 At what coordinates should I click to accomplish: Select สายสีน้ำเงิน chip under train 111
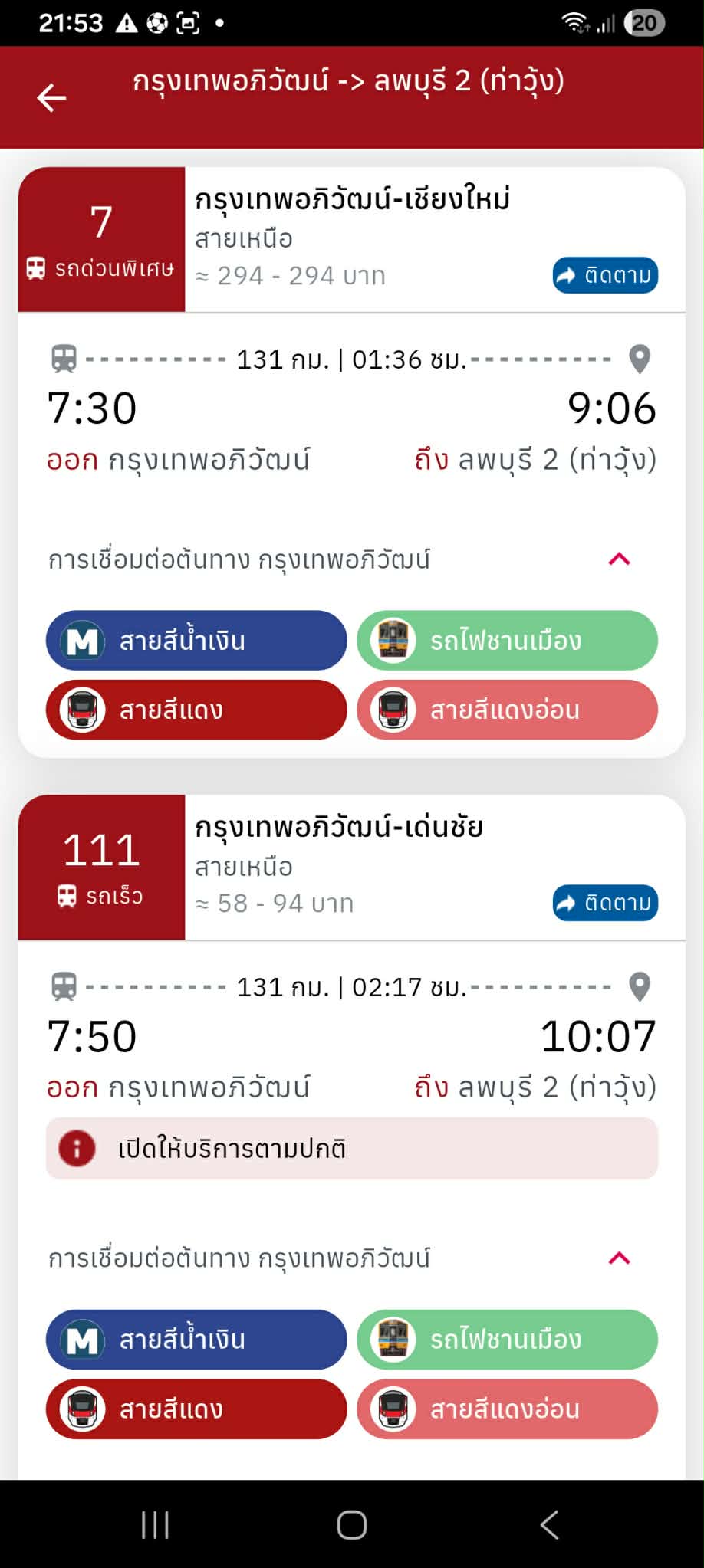[196, 1340]
